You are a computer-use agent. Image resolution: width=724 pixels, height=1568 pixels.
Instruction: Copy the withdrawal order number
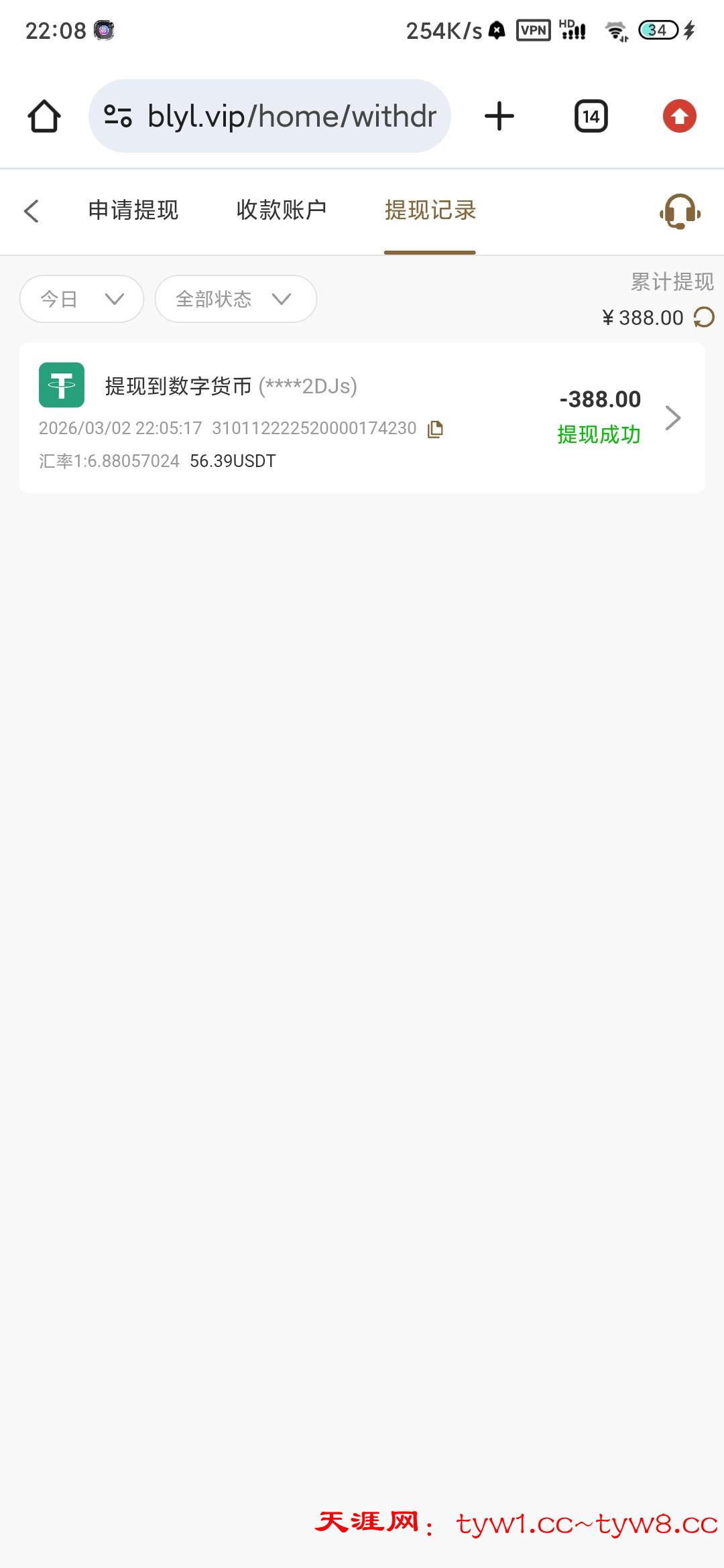(x=436, y=429)
